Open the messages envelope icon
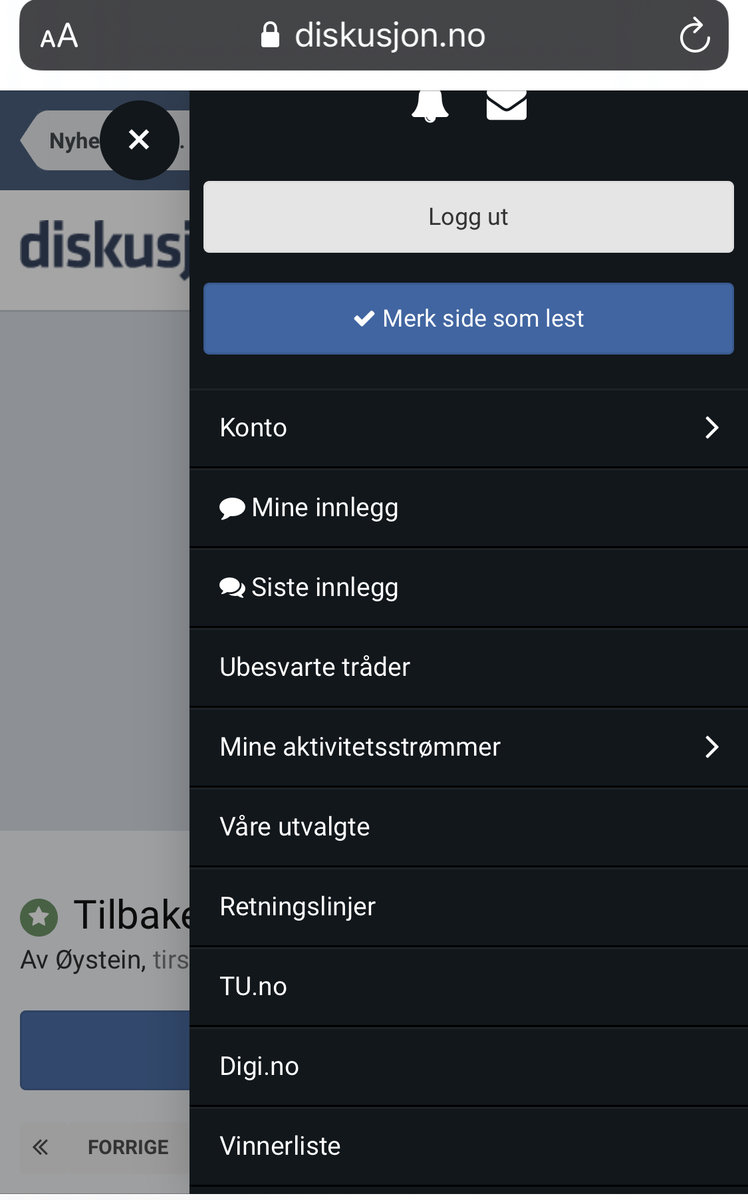The width and height of the screenshot is (748, 1200). point(507,105)
